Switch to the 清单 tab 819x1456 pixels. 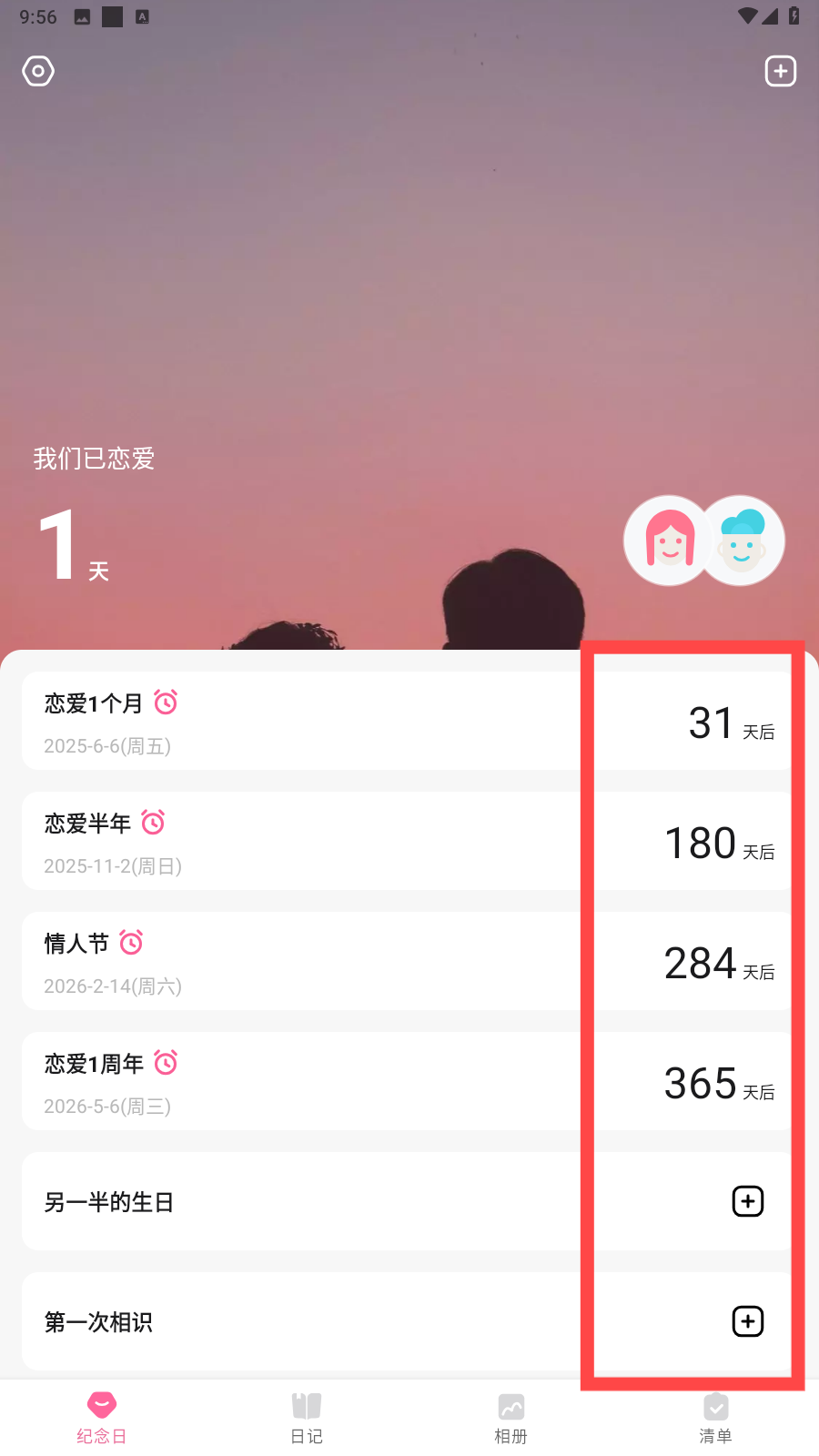pos(715,1418)
